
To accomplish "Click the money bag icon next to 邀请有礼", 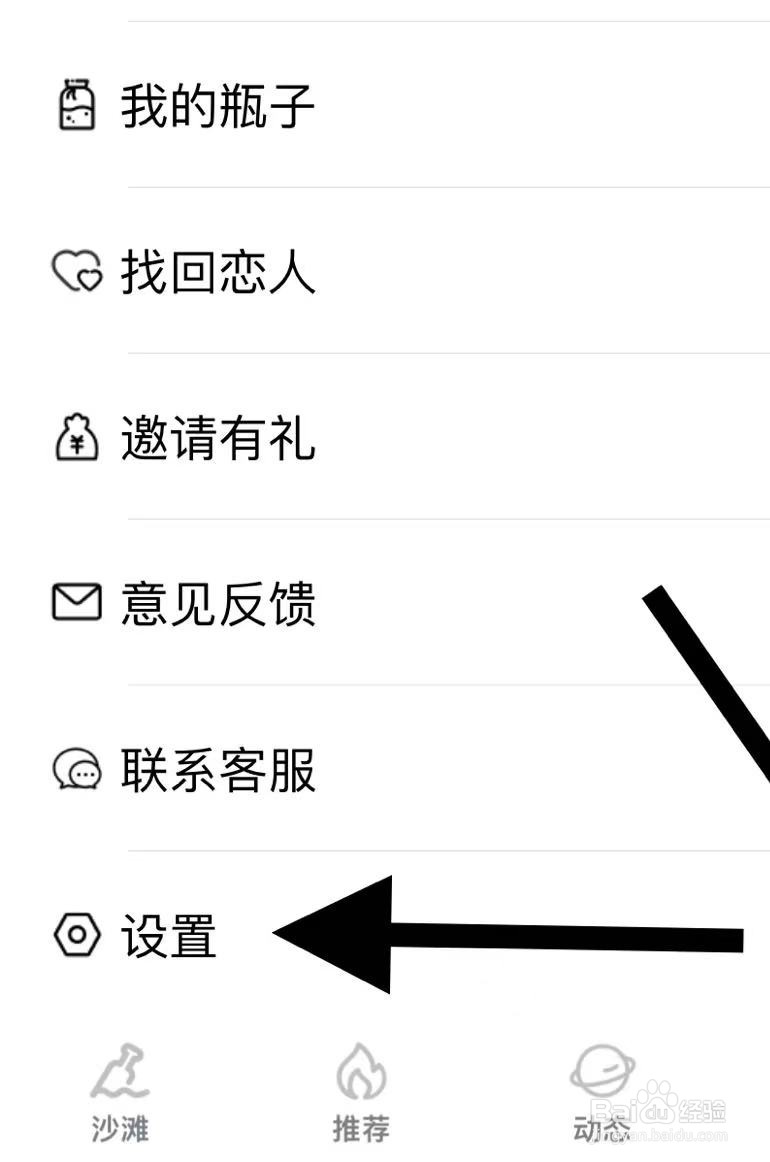I will 75,438.
